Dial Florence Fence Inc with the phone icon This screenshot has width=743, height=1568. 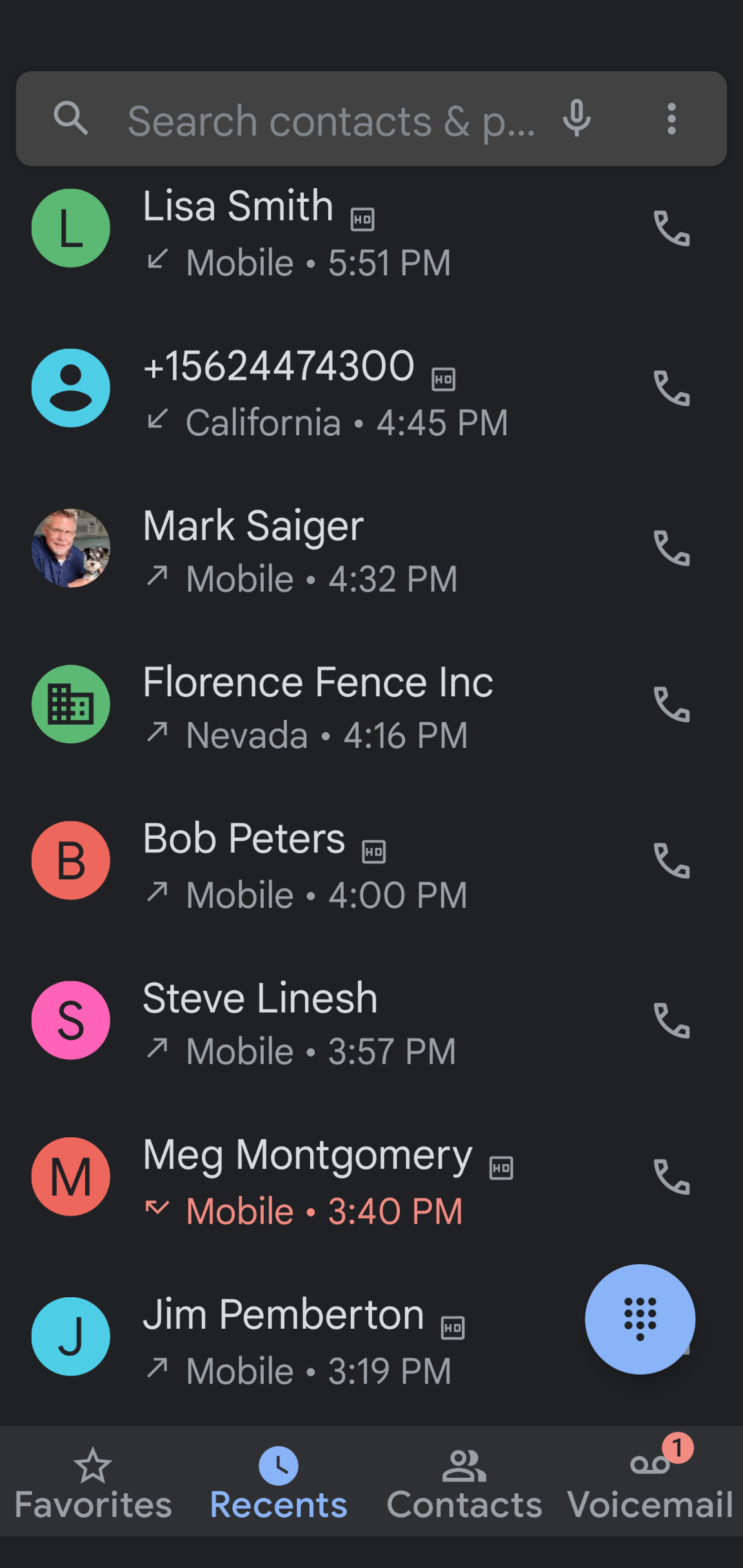(671, 705)
